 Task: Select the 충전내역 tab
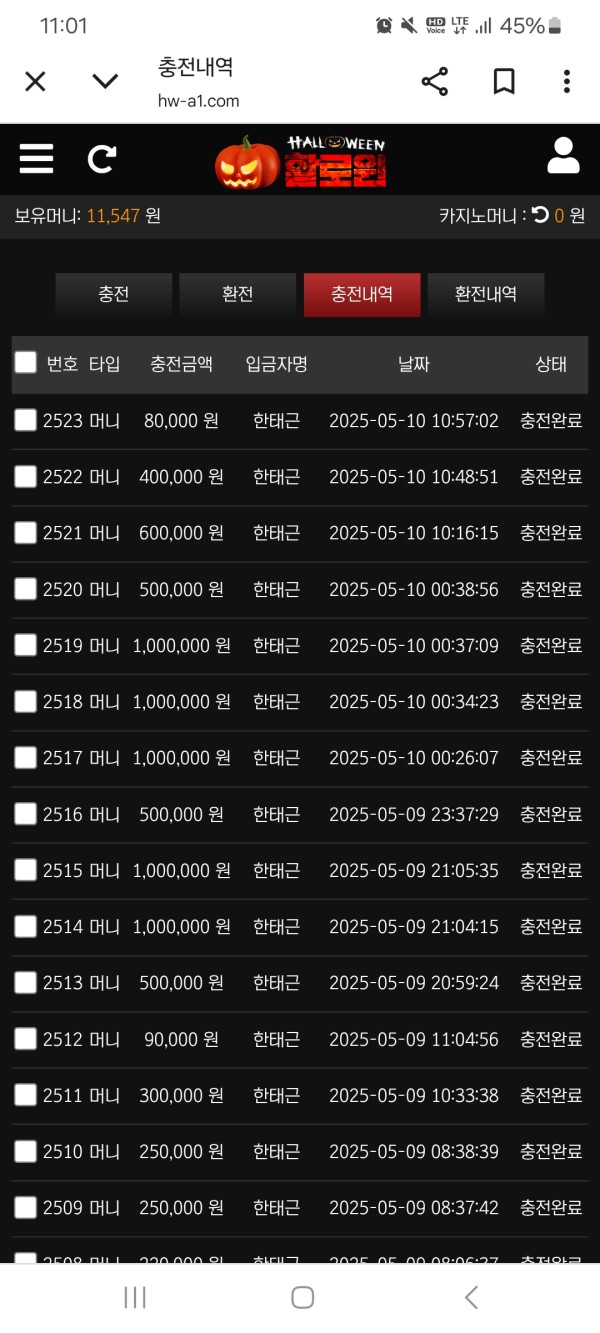[362, 295]
